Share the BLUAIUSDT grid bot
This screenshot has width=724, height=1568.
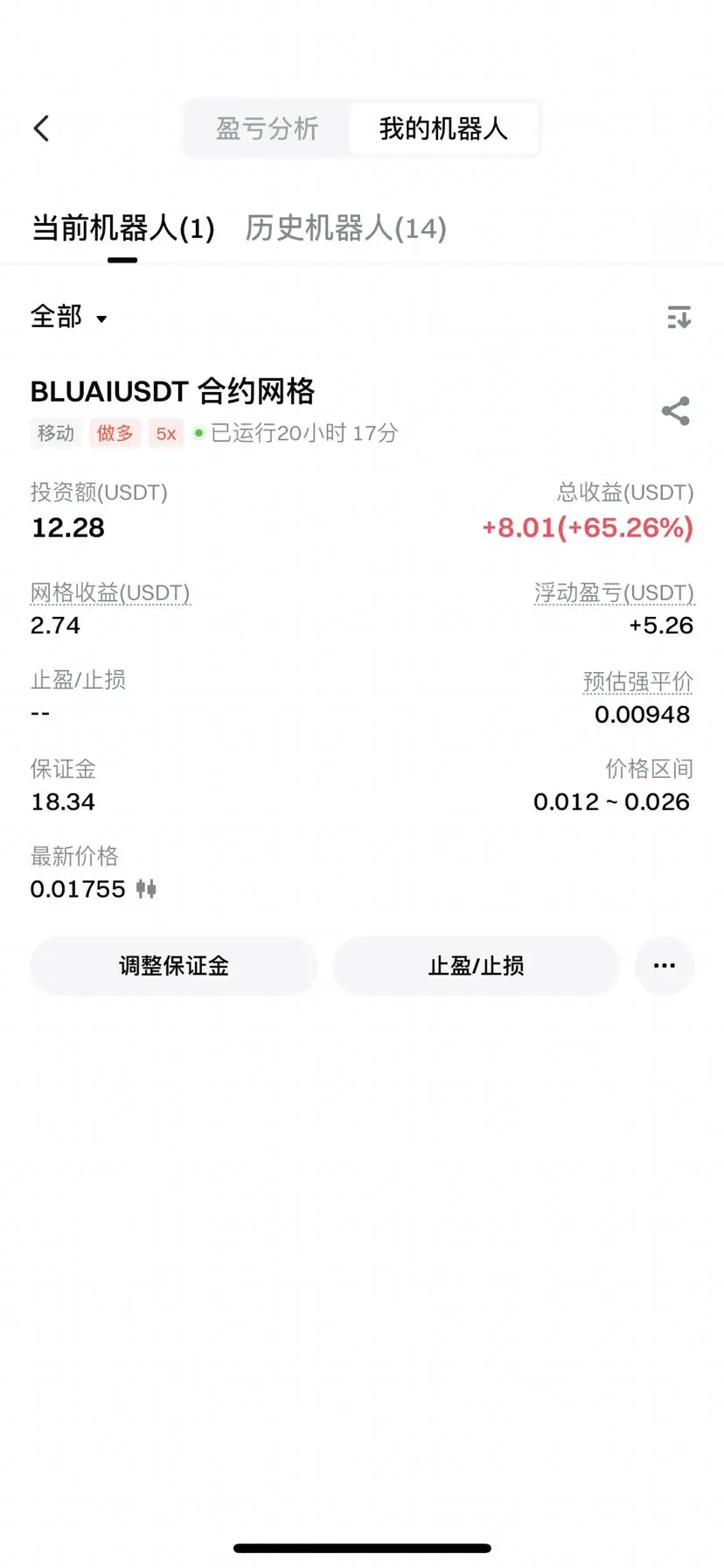675,411
